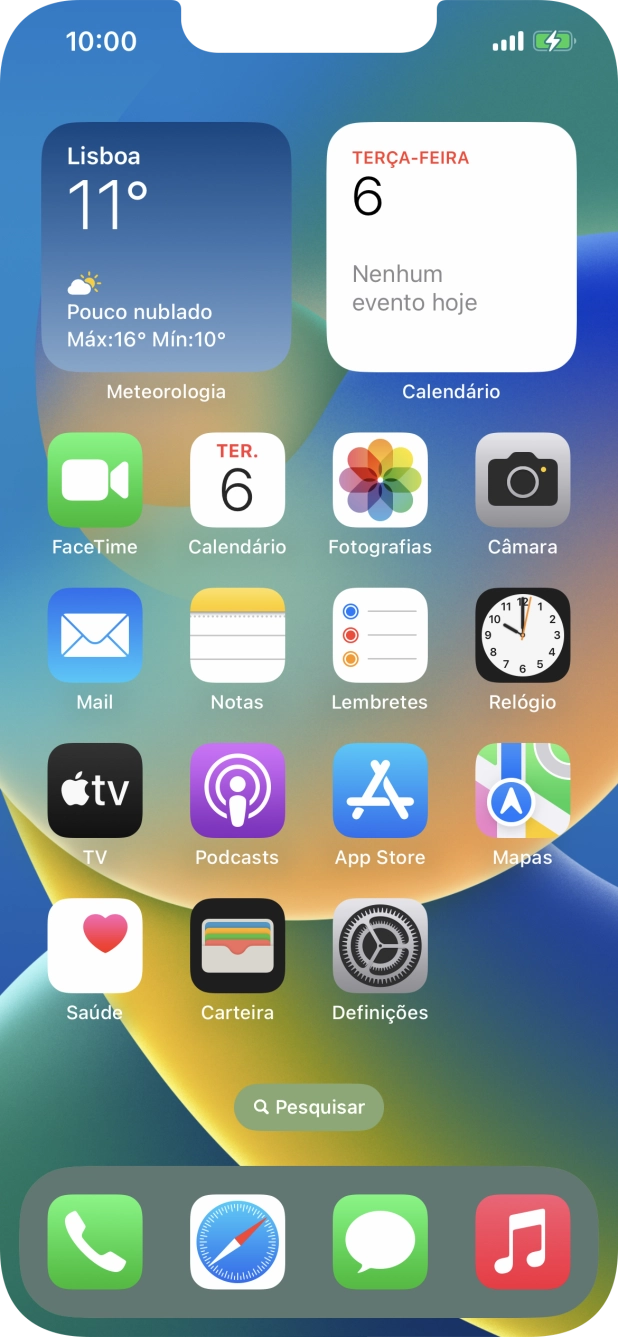Open the Lisboa weather widget
This screenshot has height=1337, width=618.
tap(166, 247)
